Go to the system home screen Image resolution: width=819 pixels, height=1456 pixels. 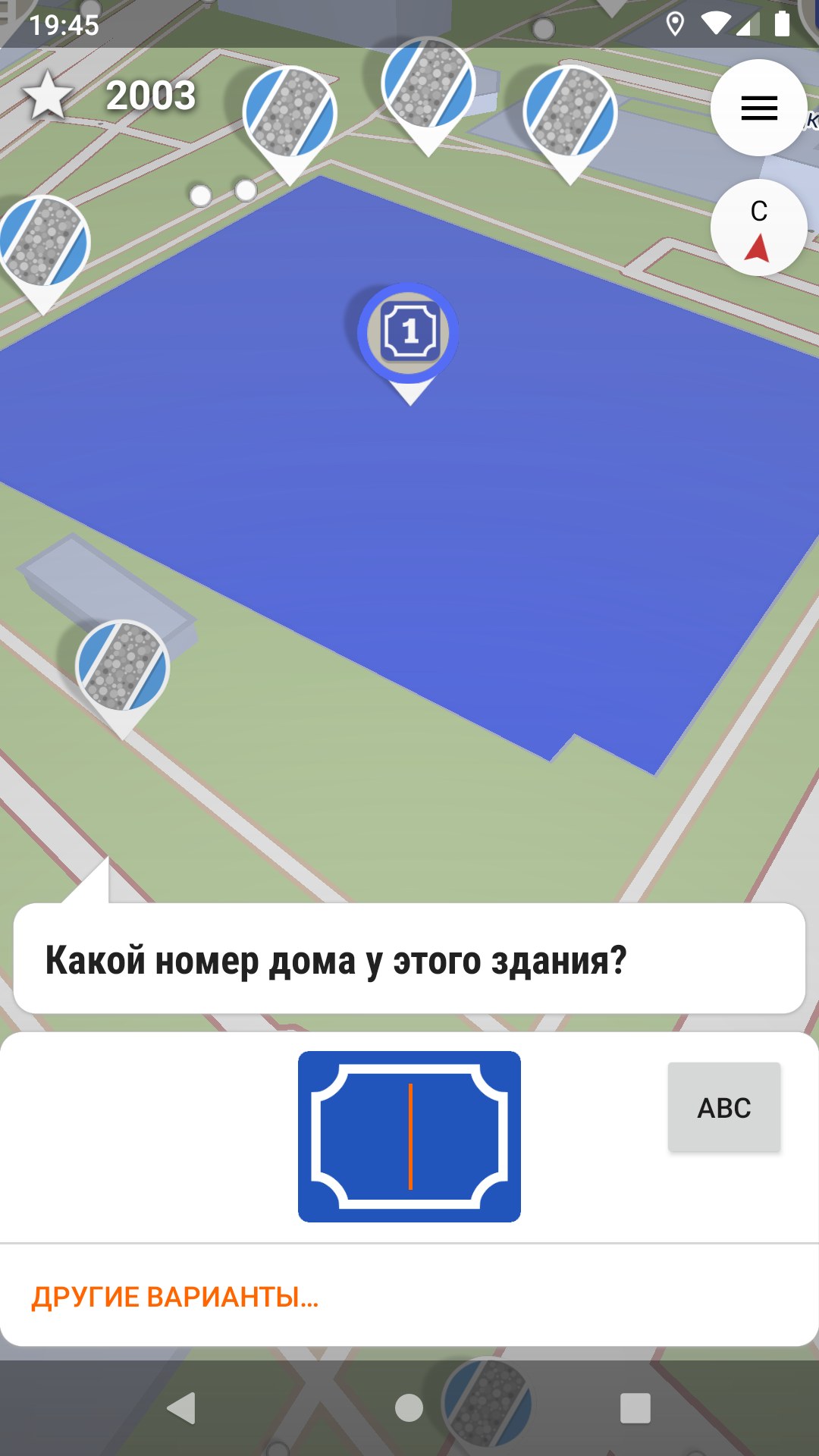coord(409,1408)
